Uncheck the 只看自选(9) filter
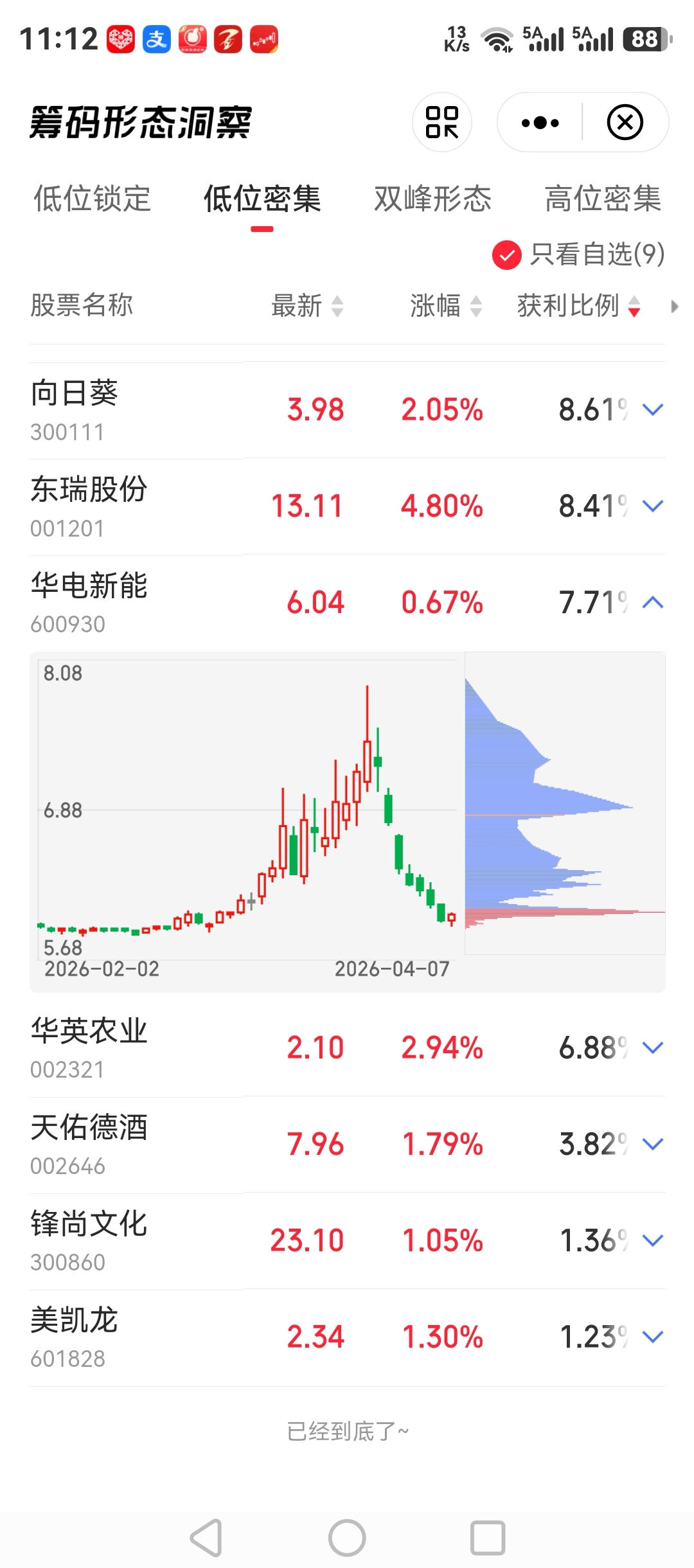694x1568 pixels. click(x=578, y=254)
